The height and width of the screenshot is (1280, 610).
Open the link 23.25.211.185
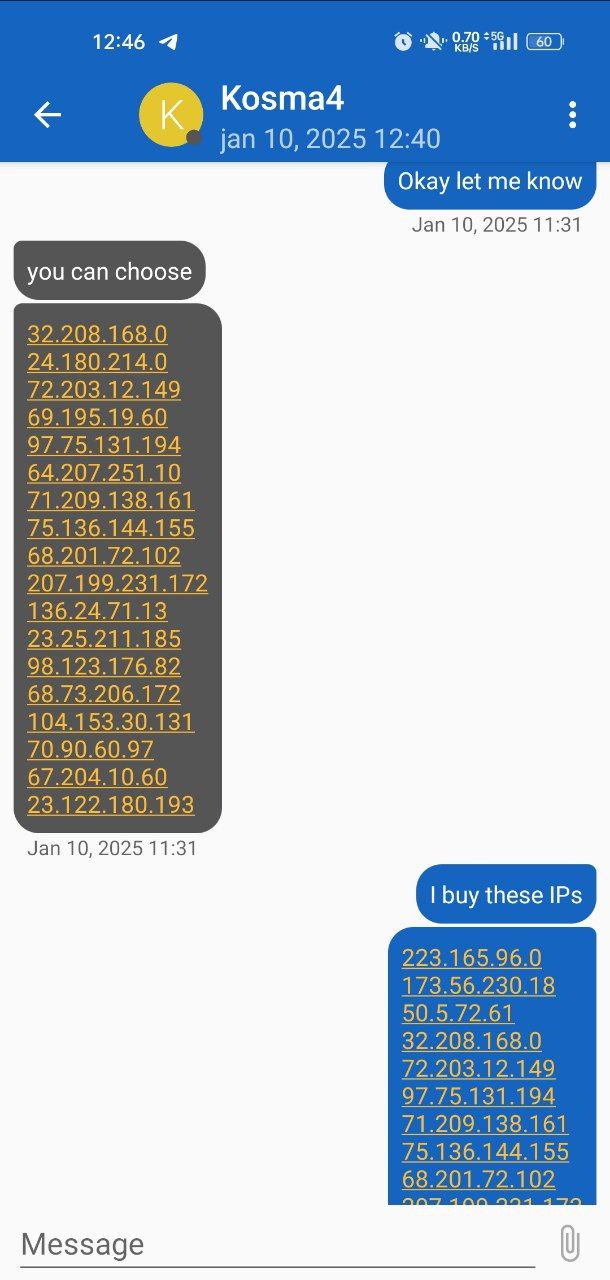click(x=104, y=639)
